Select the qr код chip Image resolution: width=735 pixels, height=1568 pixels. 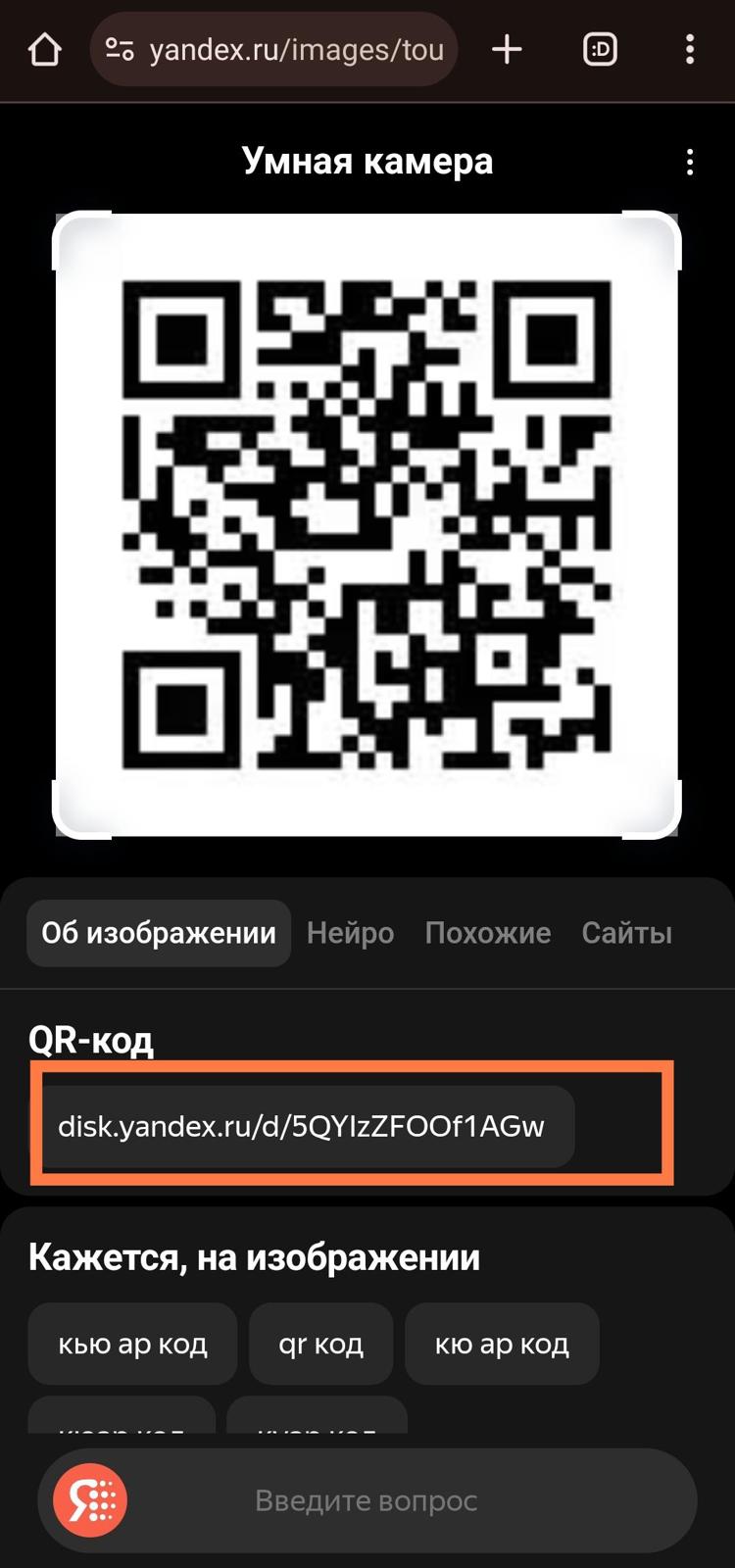point(320,1344)
